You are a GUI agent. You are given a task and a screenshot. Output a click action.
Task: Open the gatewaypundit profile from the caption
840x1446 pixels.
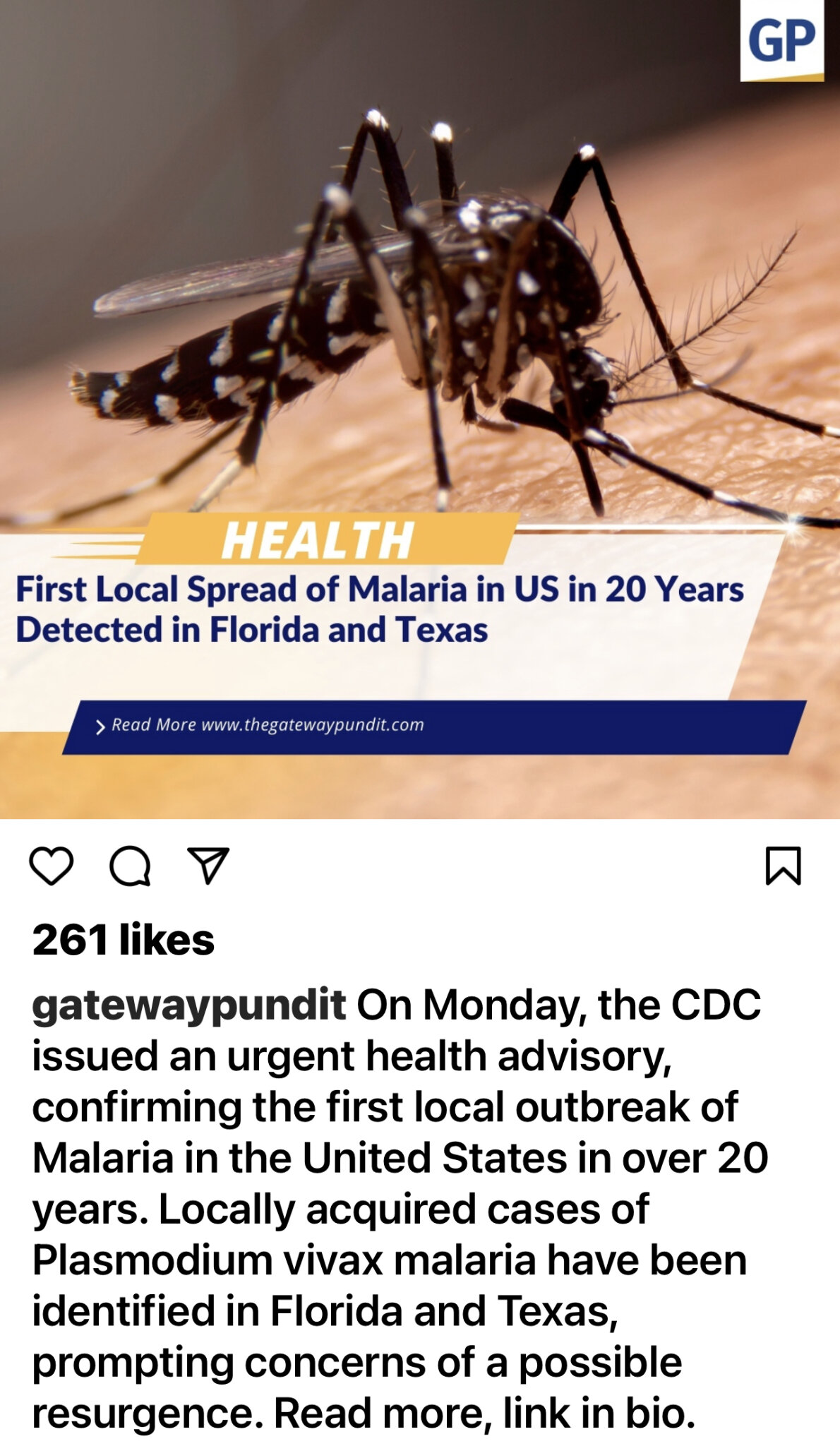pyautogui.click(x=188, y=1005)
